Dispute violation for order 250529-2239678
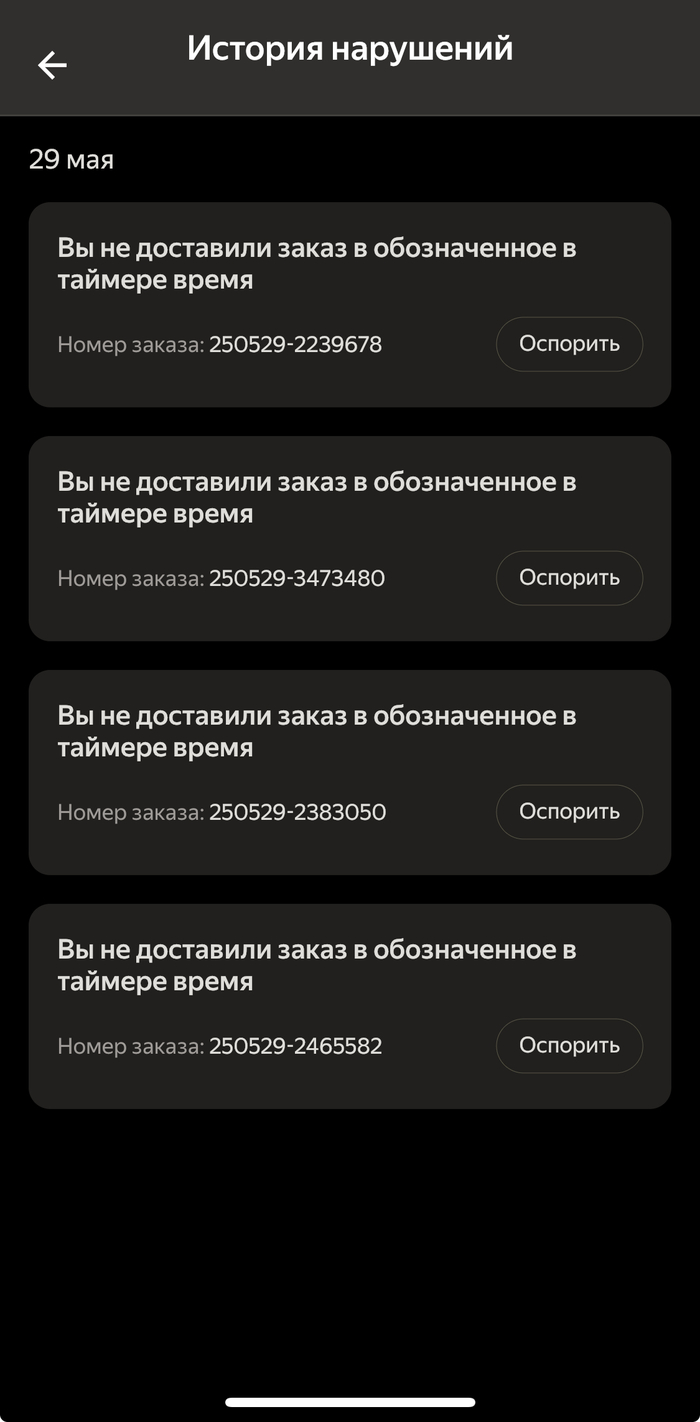This screenshot has height=1422, width=700. point(569,344)
